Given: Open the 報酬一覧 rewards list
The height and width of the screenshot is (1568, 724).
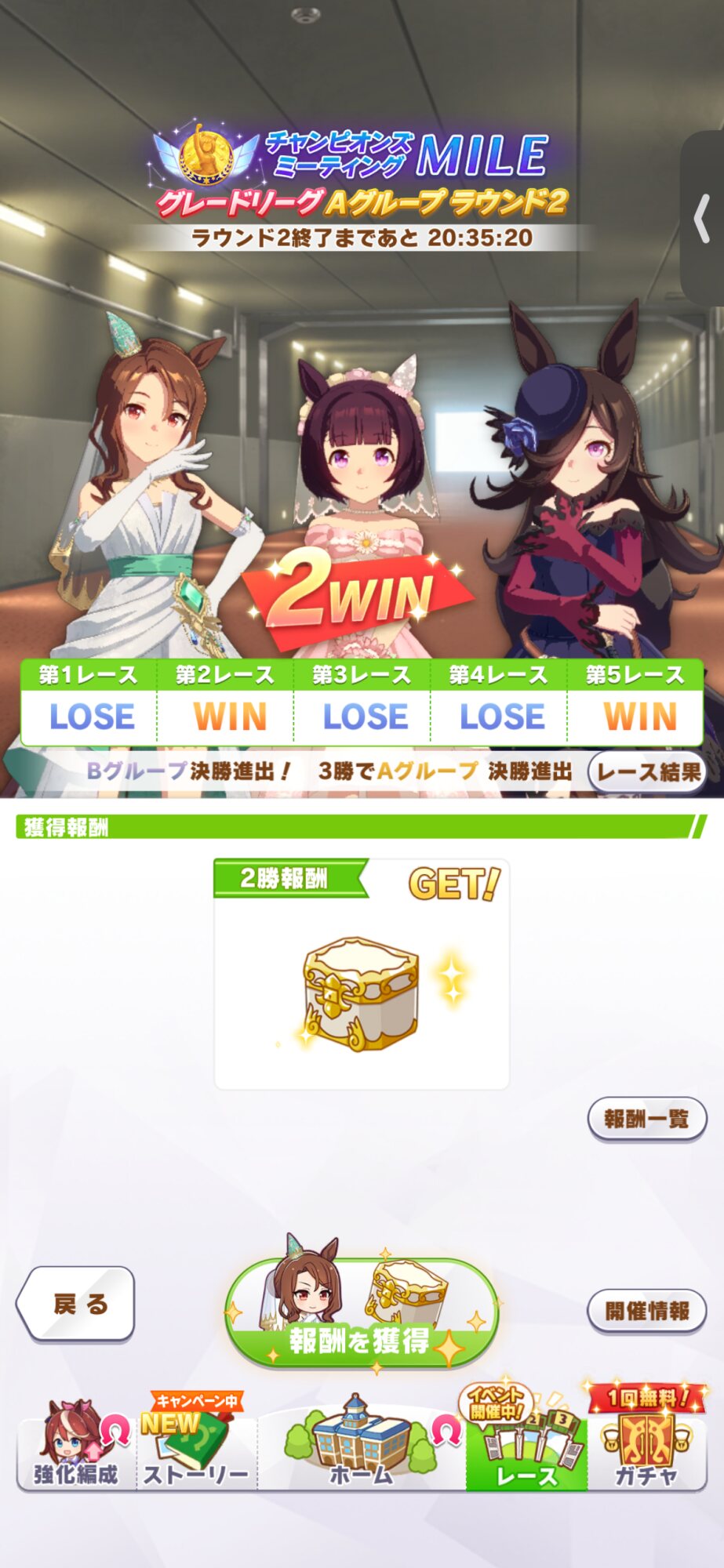Looking at the screenshot, I should pos(646,1119).
